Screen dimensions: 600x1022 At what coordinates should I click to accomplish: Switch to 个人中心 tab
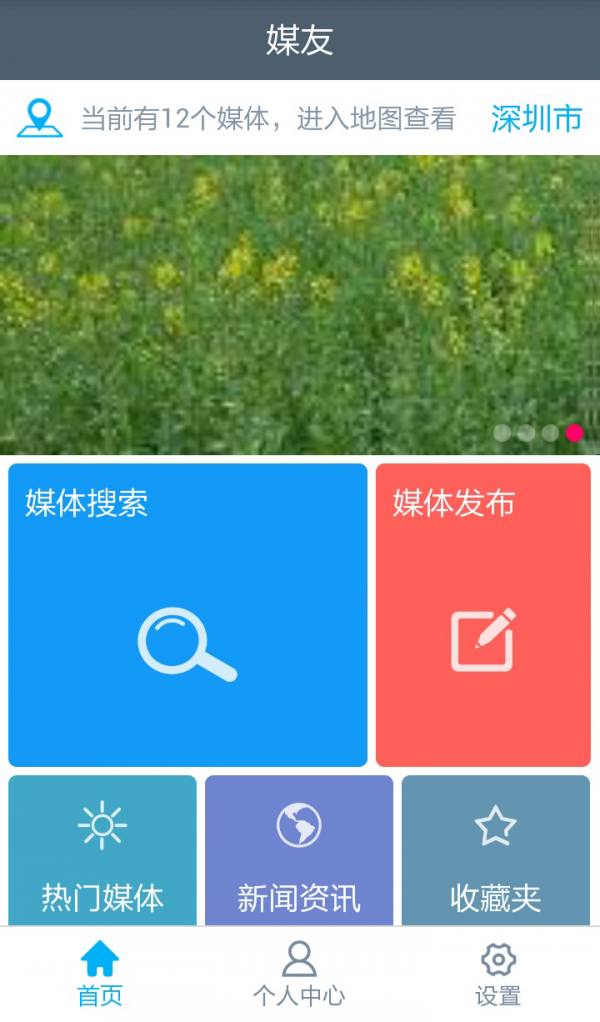299,973
